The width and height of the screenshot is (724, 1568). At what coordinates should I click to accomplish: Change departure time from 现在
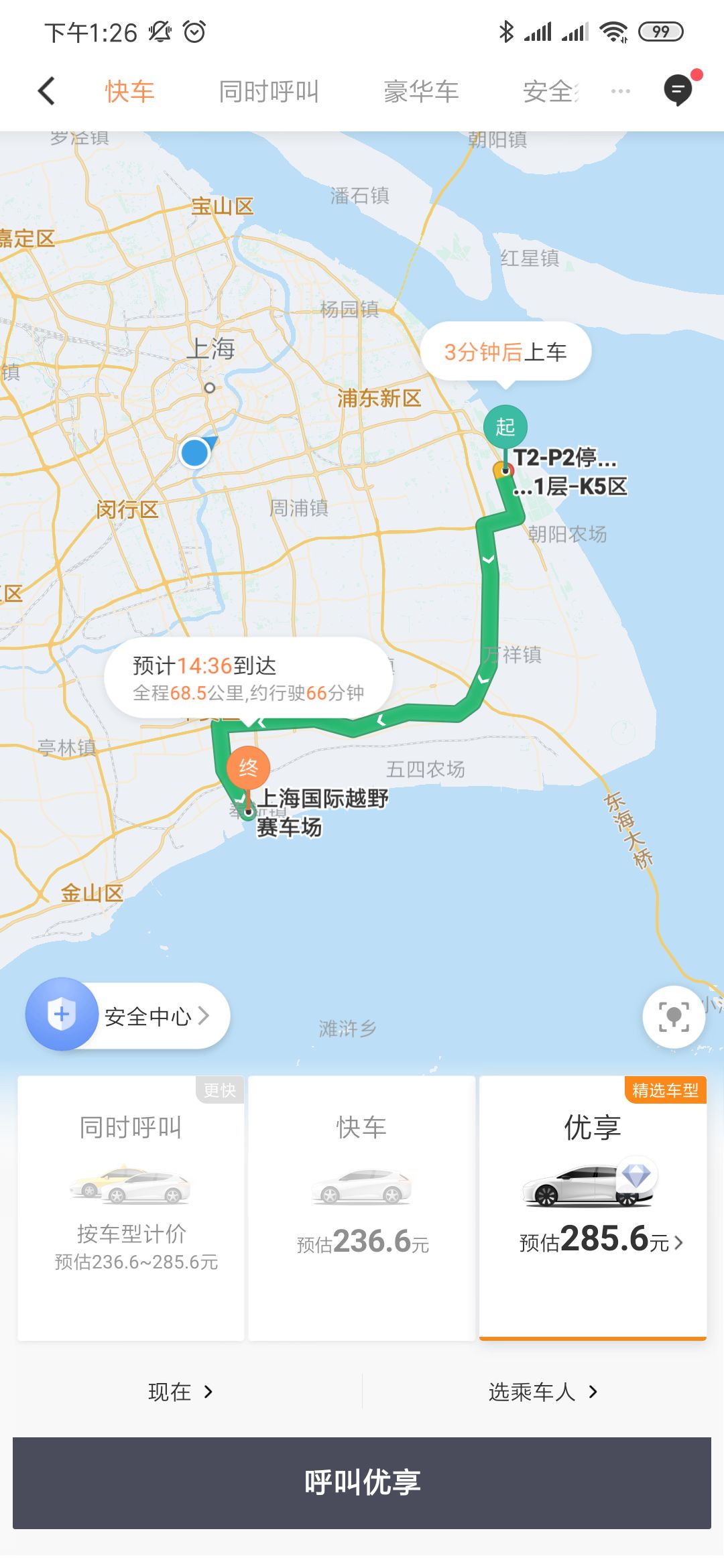pyautogui.click(x=180, y=1392)
